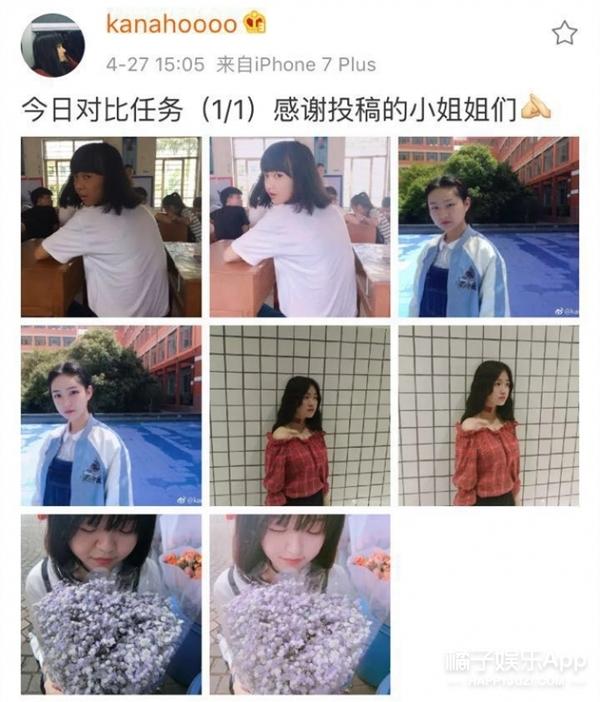This screenshot has width=600, height=702.
Task: View the first red plaid top photo
Action: pyautogui.click(x=299, y=415)
